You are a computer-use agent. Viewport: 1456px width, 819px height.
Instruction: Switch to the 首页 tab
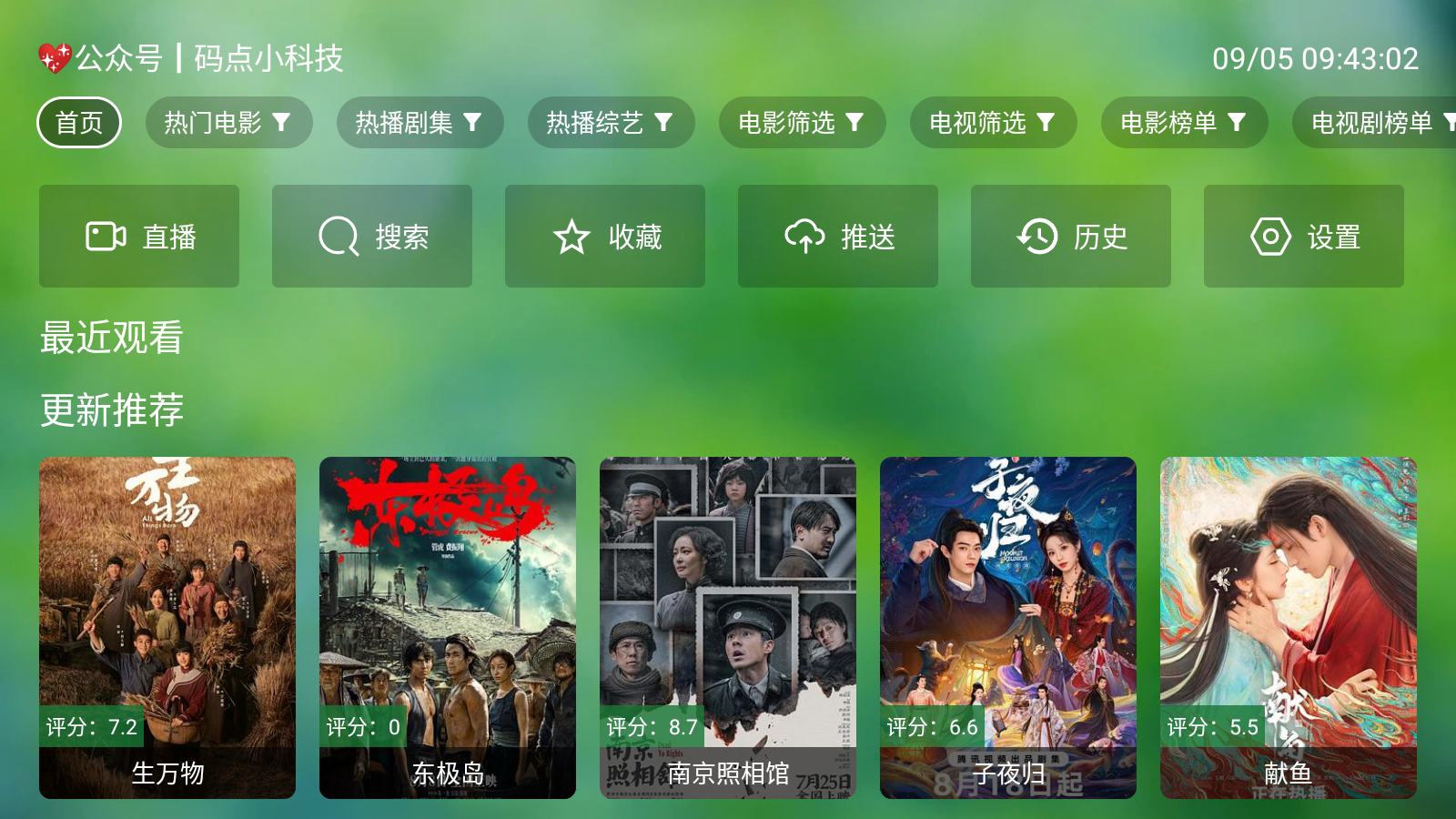click(79, 122)
